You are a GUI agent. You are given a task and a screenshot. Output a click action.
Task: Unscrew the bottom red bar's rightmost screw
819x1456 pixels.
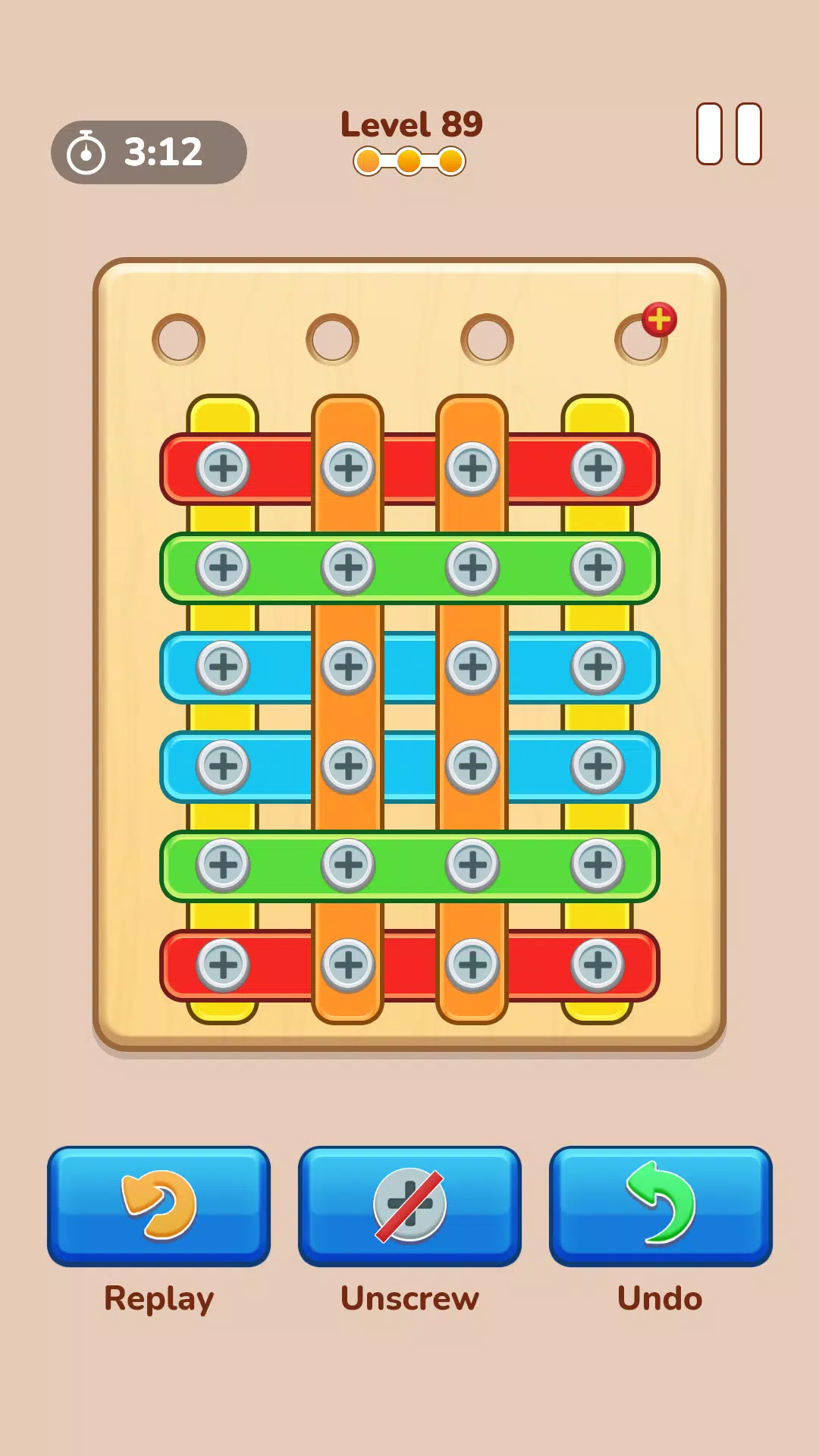(598, 965)
